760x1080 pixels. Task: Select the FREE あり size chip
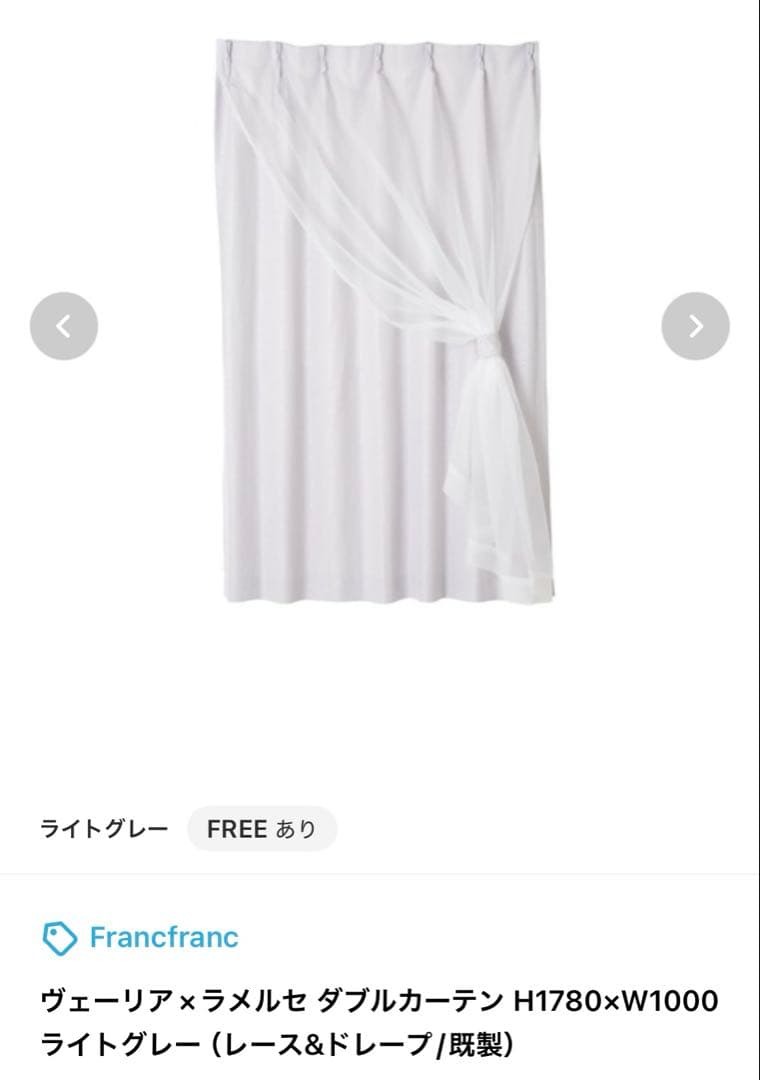coord(262,829)
